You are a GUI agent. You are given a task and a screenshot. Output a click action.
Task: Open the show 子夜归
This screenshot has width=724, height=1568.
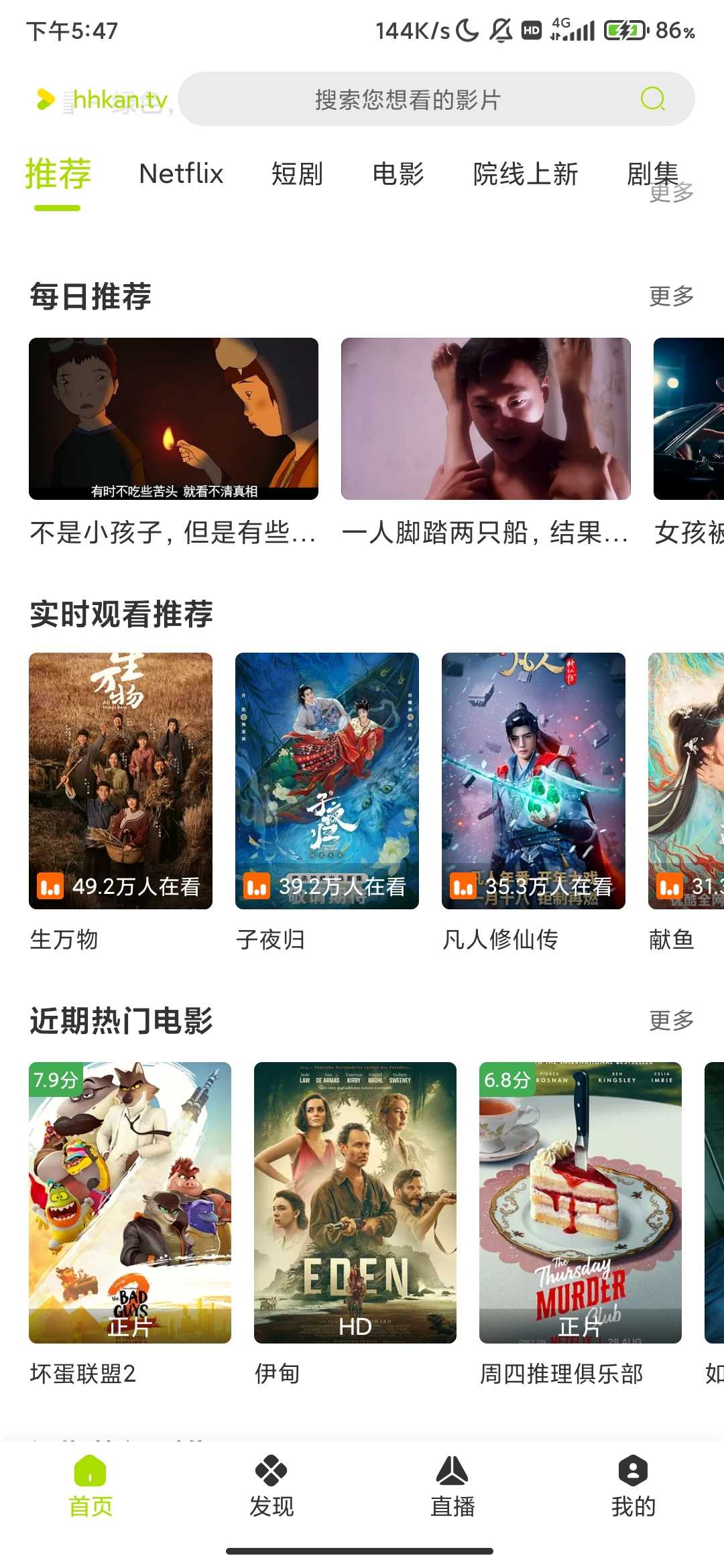point(327,781)
